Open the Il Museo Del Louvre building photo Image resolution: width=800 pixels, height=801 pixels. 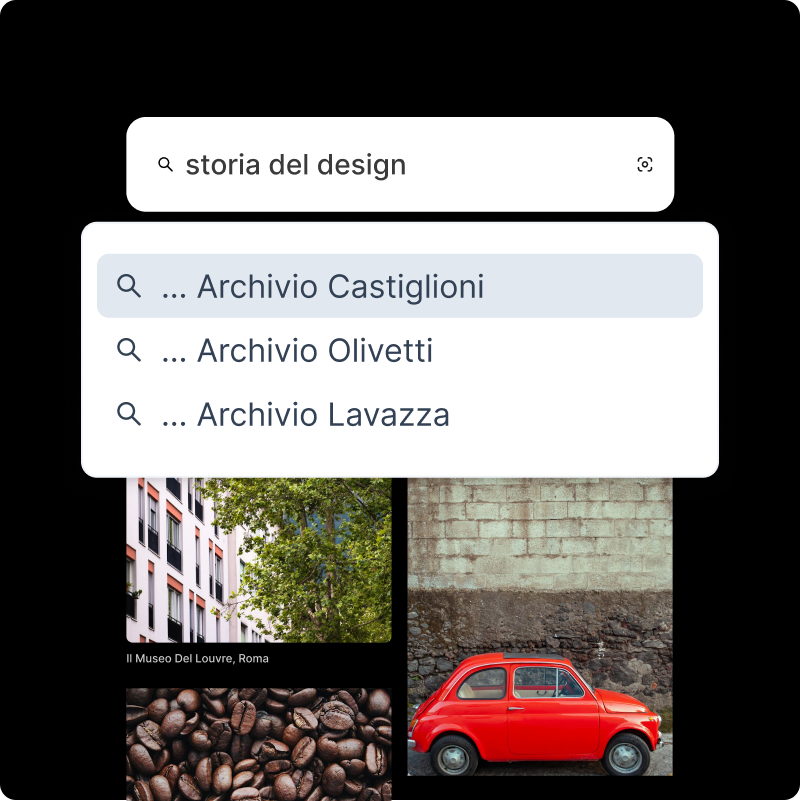tap(258, 560)
